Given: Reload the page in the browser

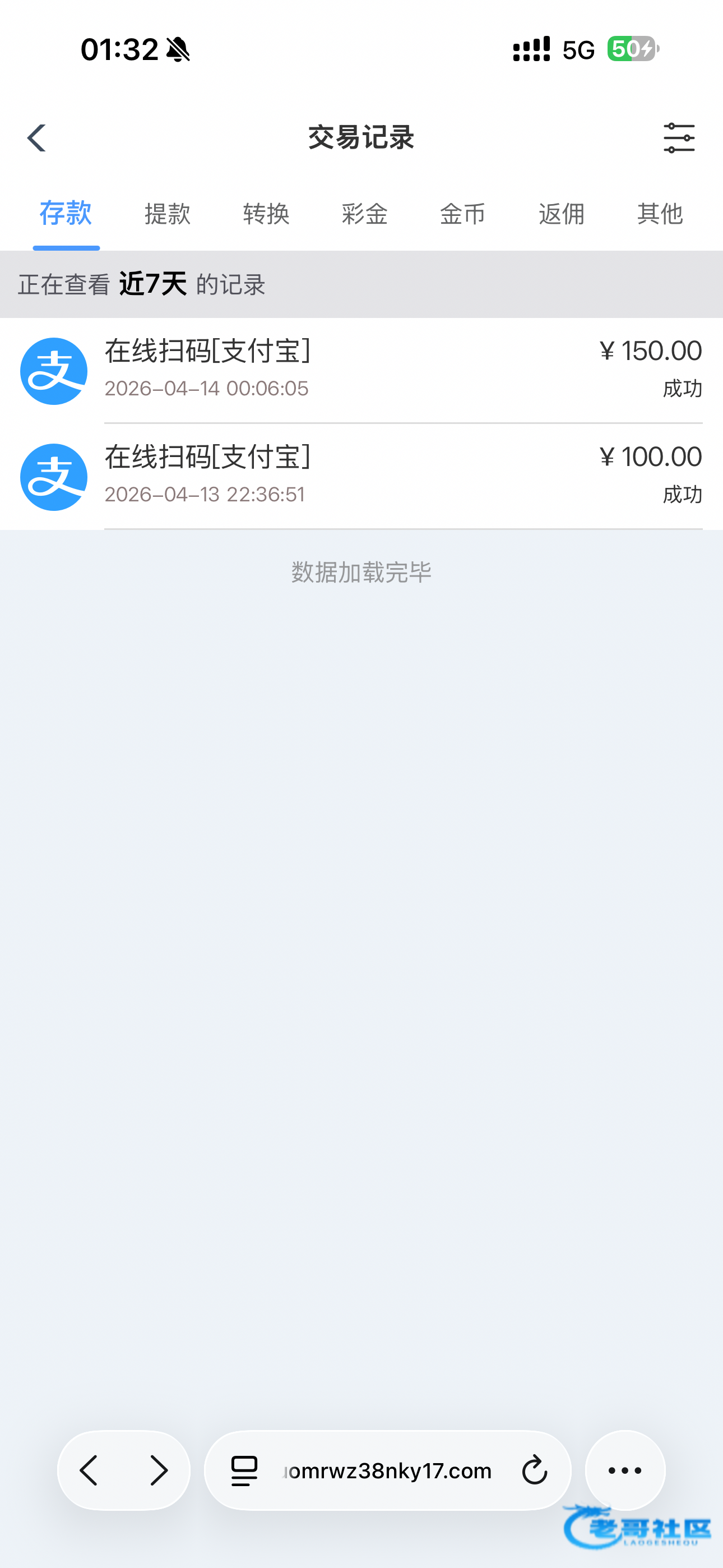Looking at the screenshot, I should click(x=534, y=1470).
